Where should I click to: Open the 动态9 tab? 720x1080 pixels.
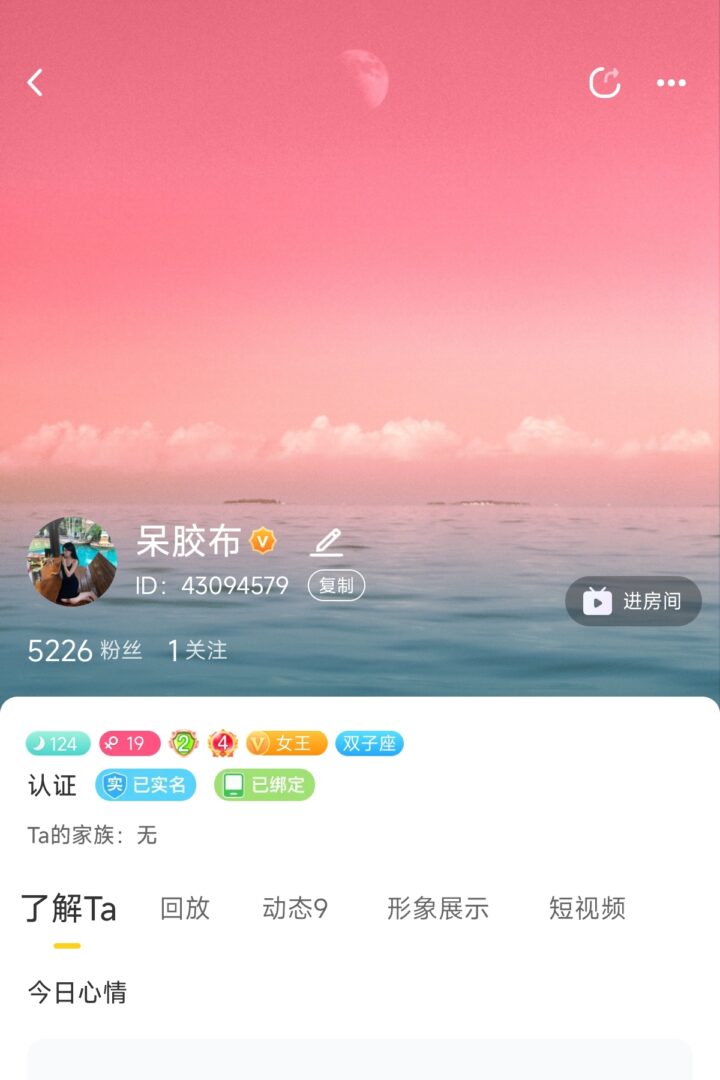point(295,909)
